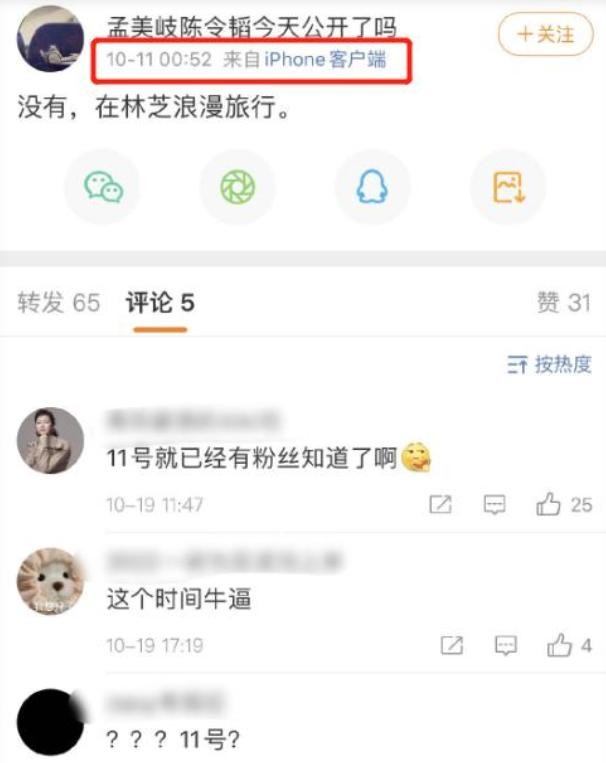Image resolution: width=606 pixels, height=763 pixels.
Task: Share the post to WeChat
Action: coord(102,187)
